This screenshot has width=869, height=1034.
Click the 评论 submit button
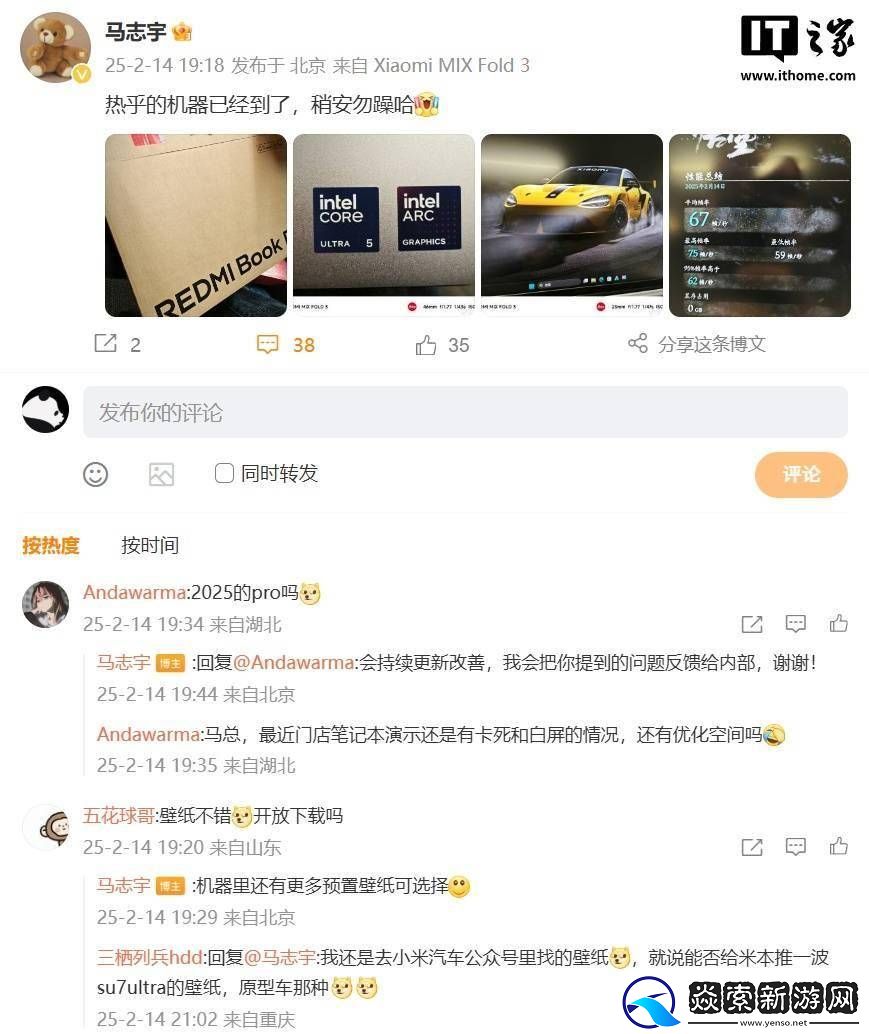click(800, 475)
